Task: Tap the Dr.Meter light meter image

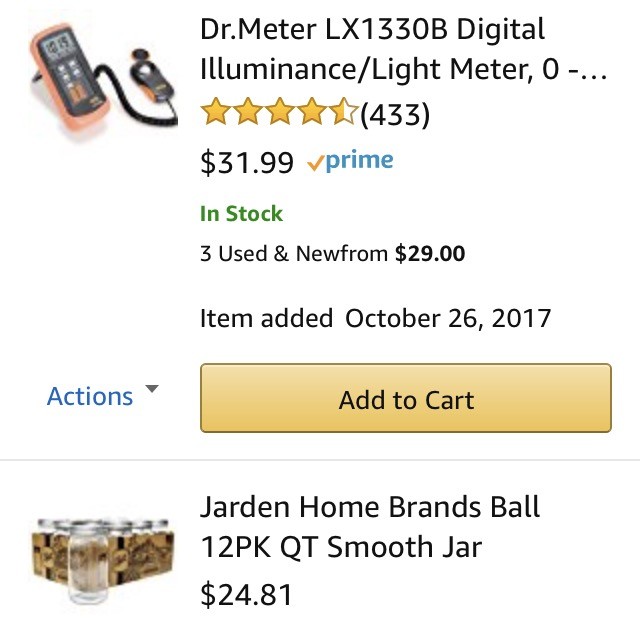Action: click(103, 82)
